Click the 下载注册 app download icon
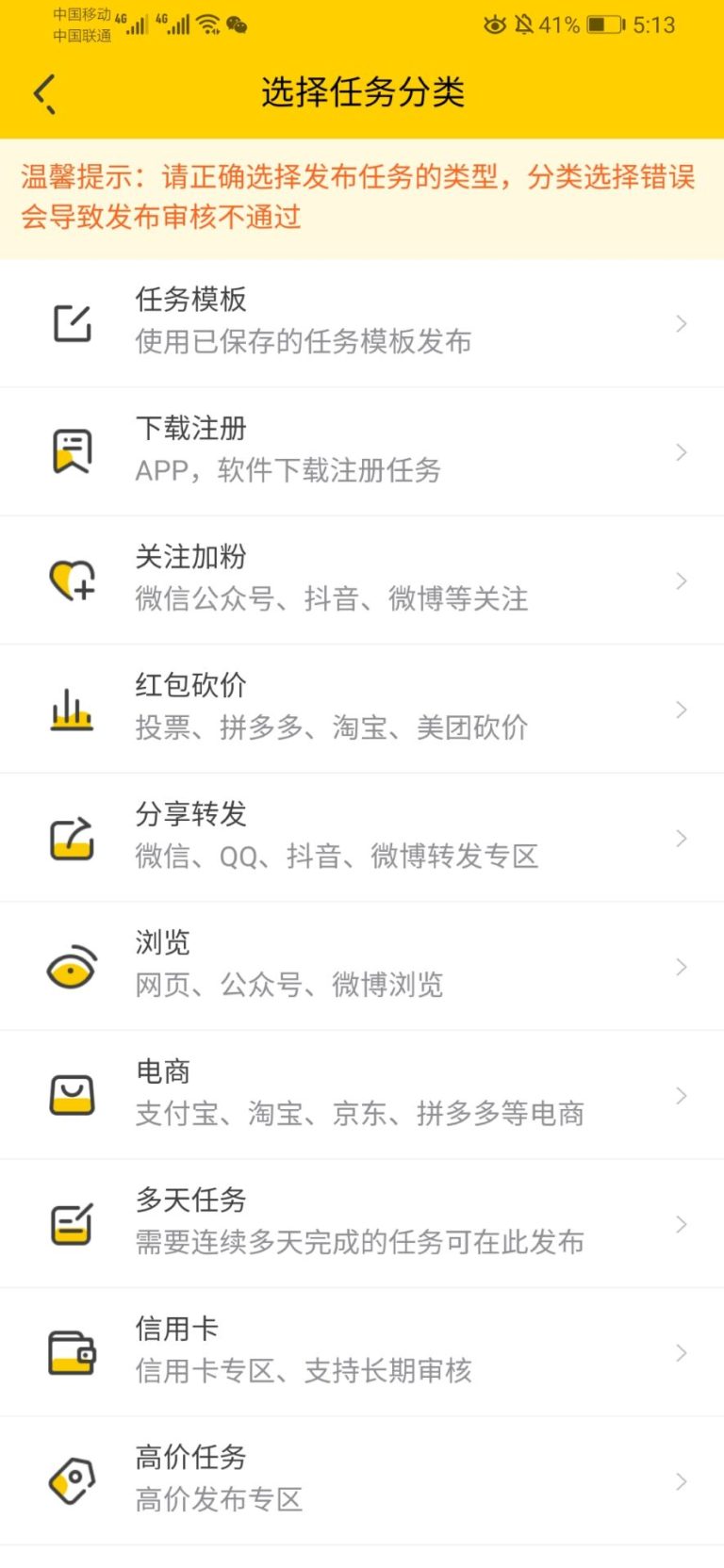Screen dimensions: 724x1568 click(72, 450)
